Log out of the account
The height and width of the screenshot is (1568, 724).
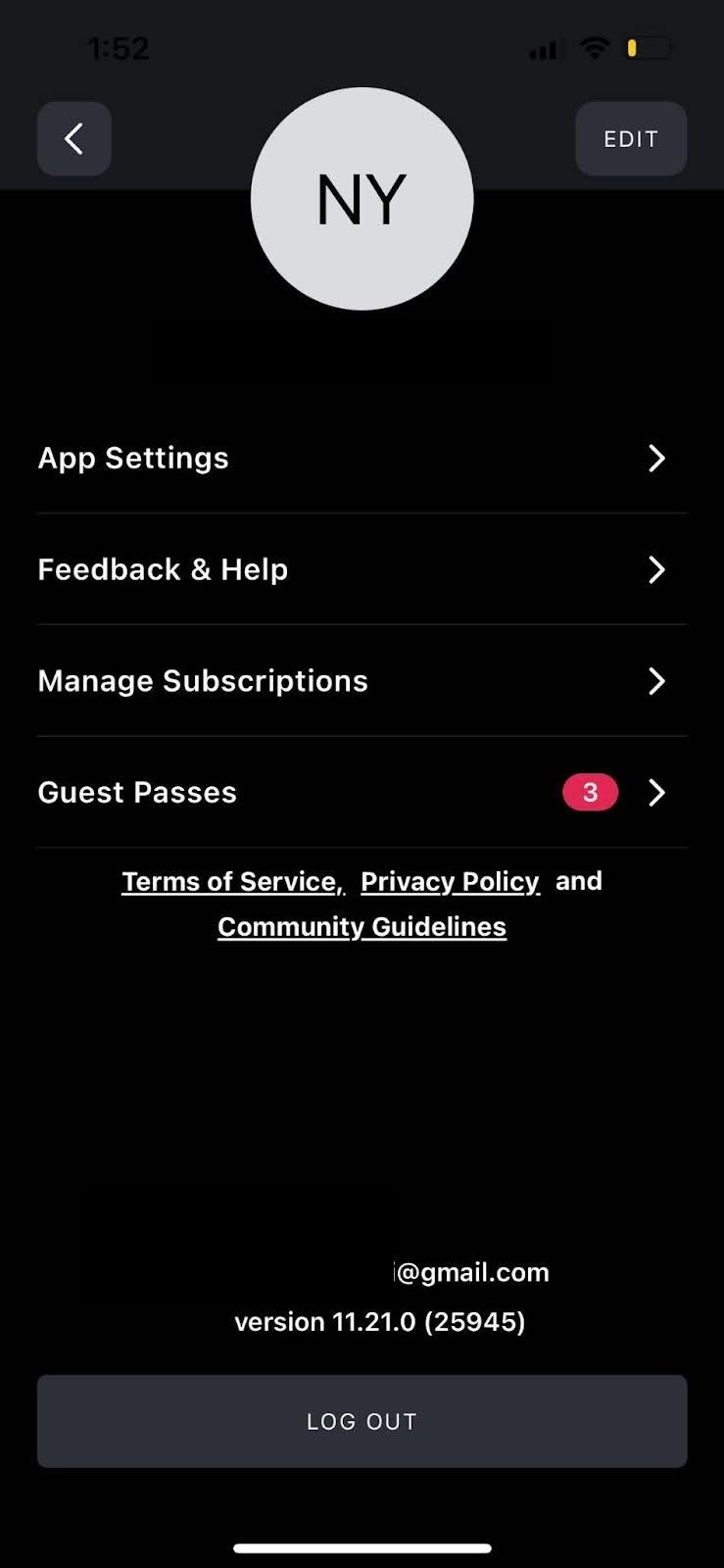362,1421
